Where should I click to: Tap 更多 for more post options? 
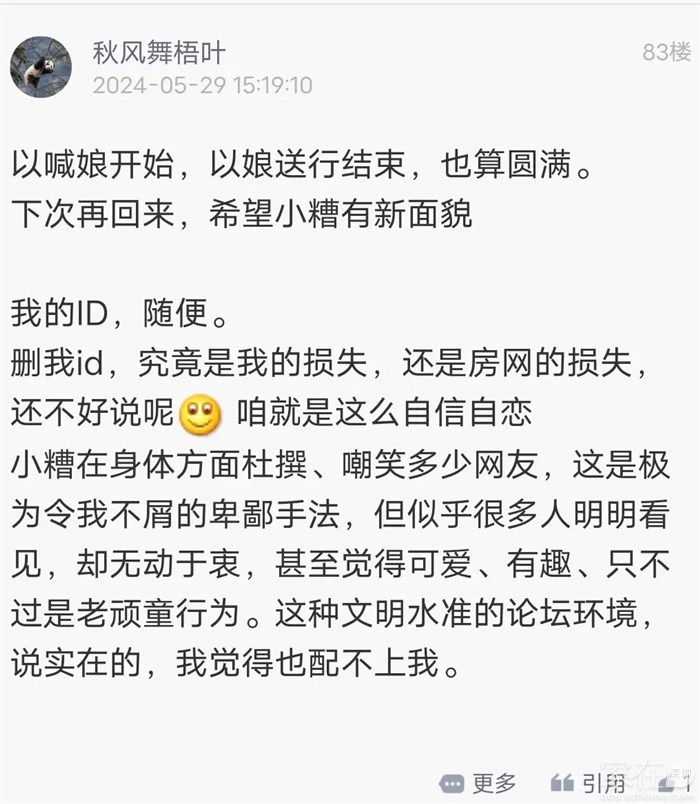click(x=477, y=783)
